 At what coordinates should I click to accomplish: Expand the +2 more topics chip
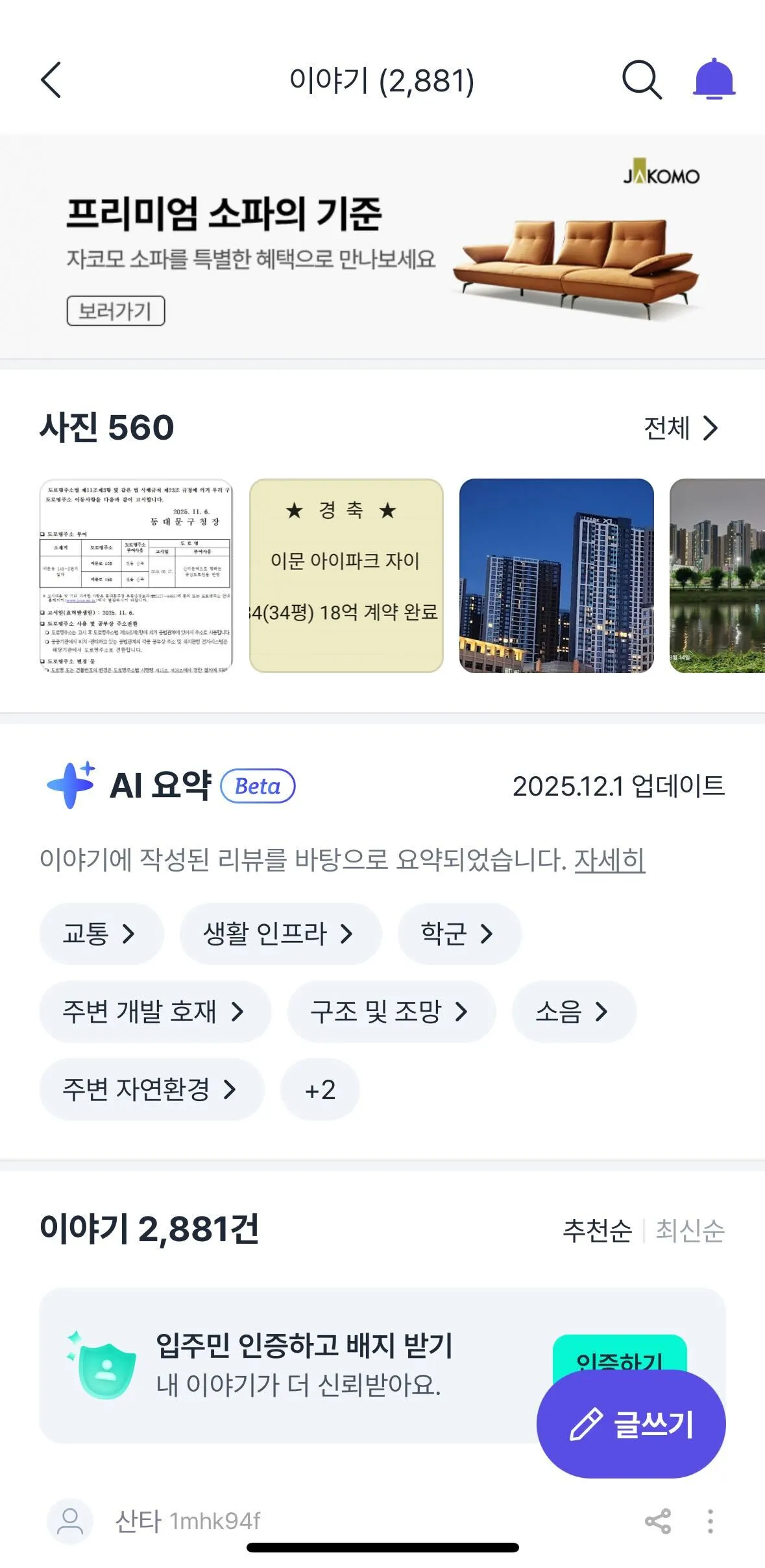[320, 1089]
